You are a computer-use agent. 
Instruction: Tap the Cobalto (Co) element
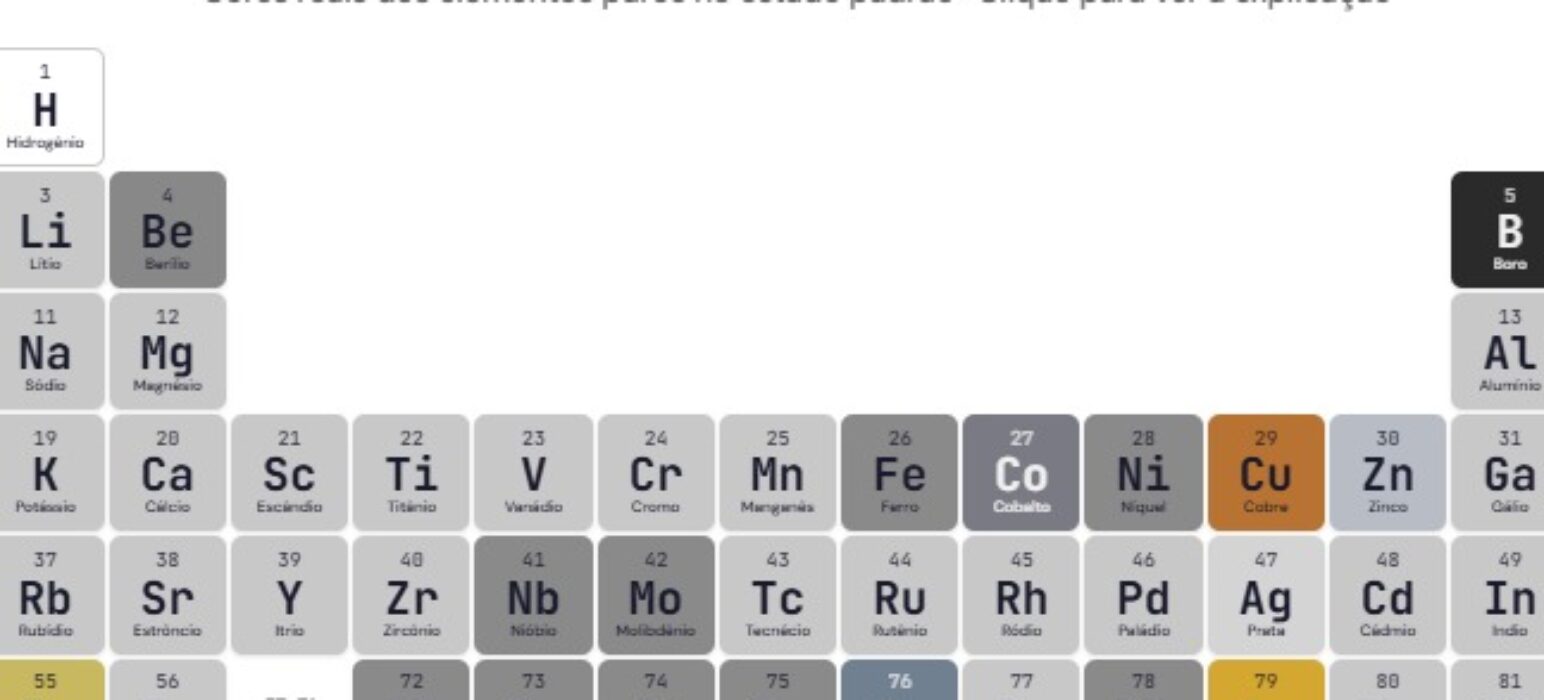tap(1021, 473)
